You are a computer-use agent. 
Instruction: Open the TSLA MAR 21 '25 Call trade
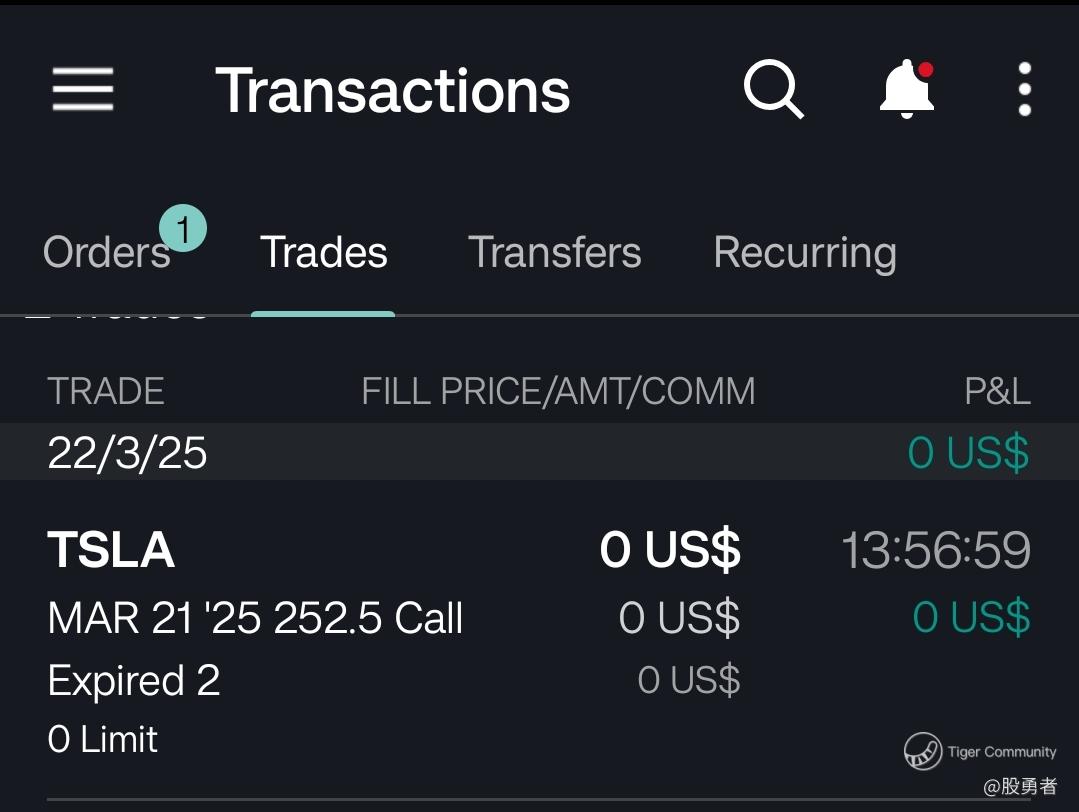pos(255,619)
